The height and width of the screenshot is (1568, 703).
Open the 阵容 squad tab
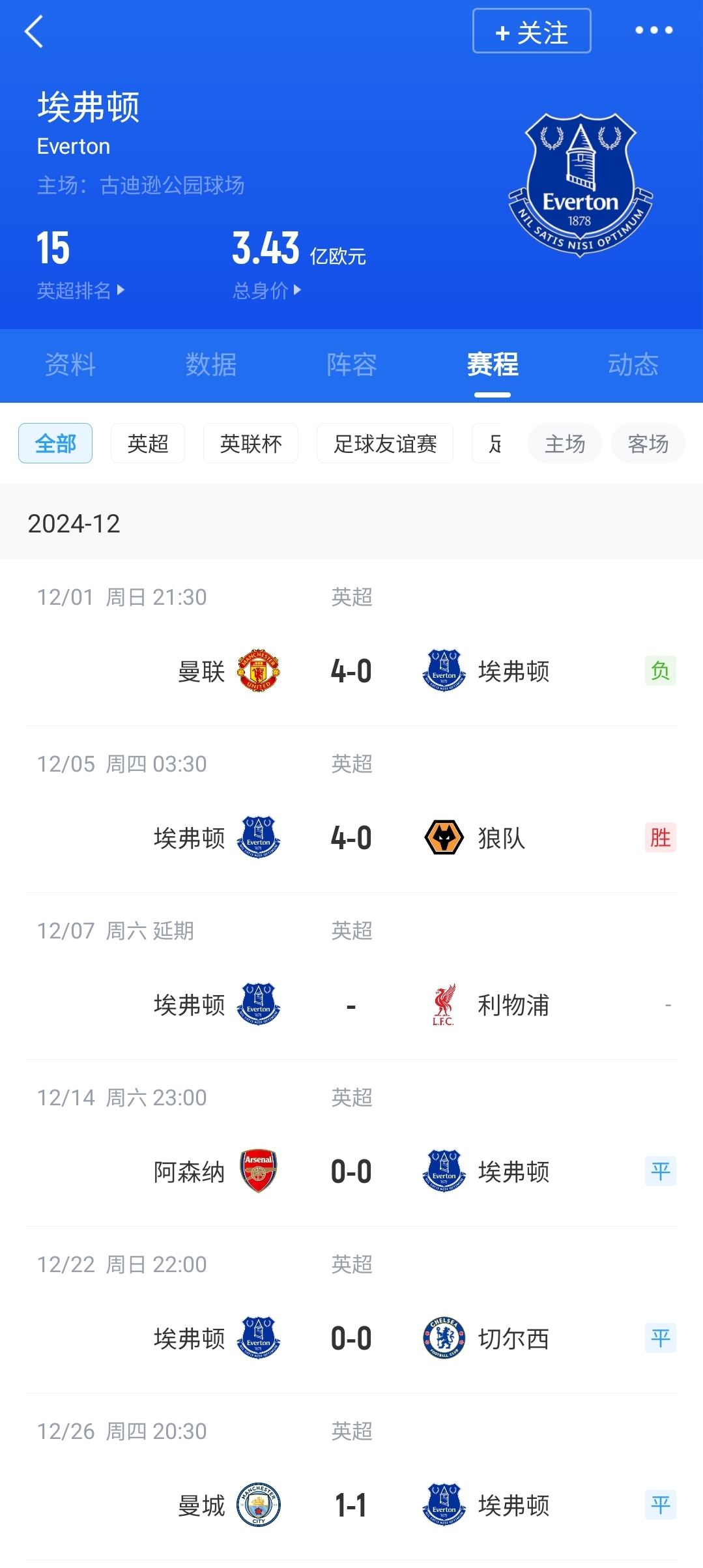pos(352,365)
